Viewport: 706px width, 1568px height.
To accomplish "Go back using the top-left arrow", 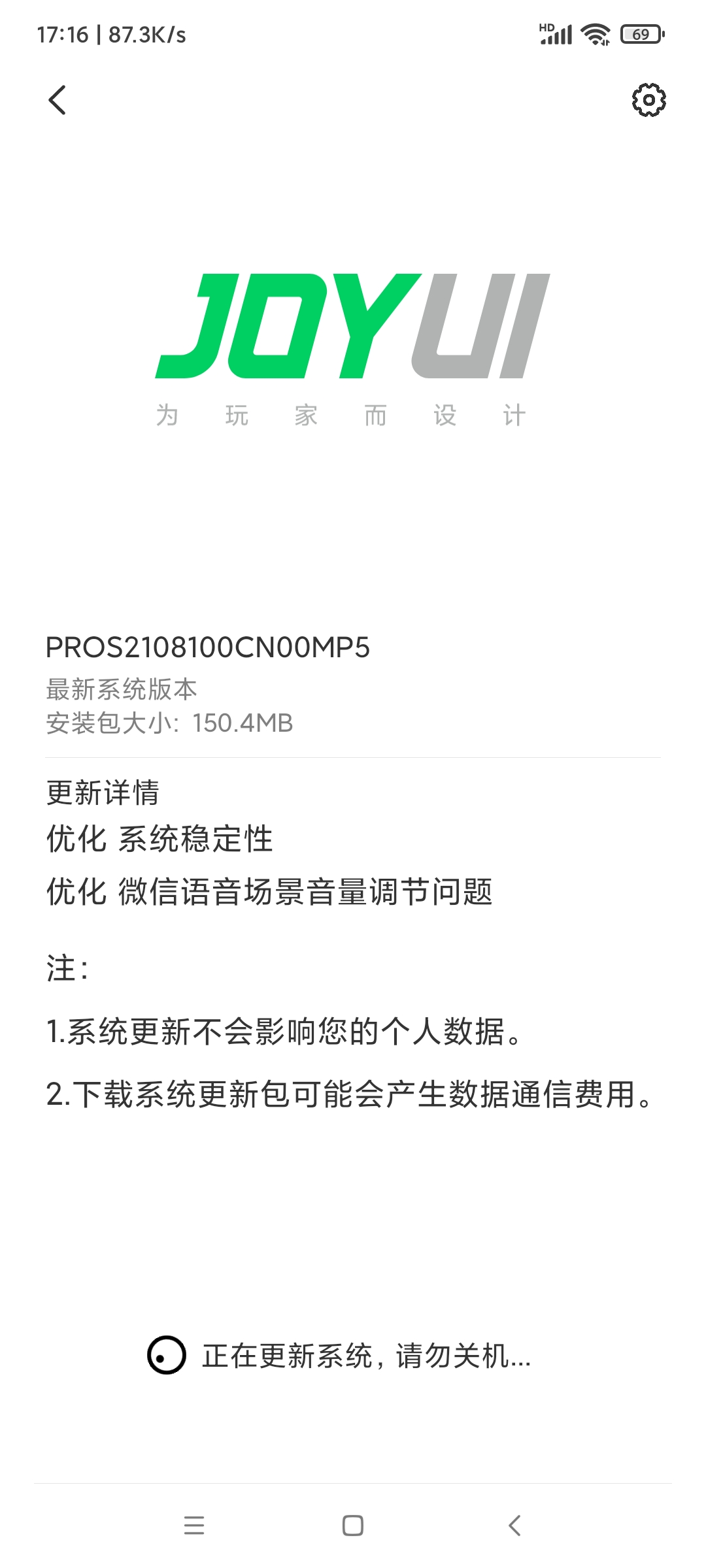I will pos(58,100).
